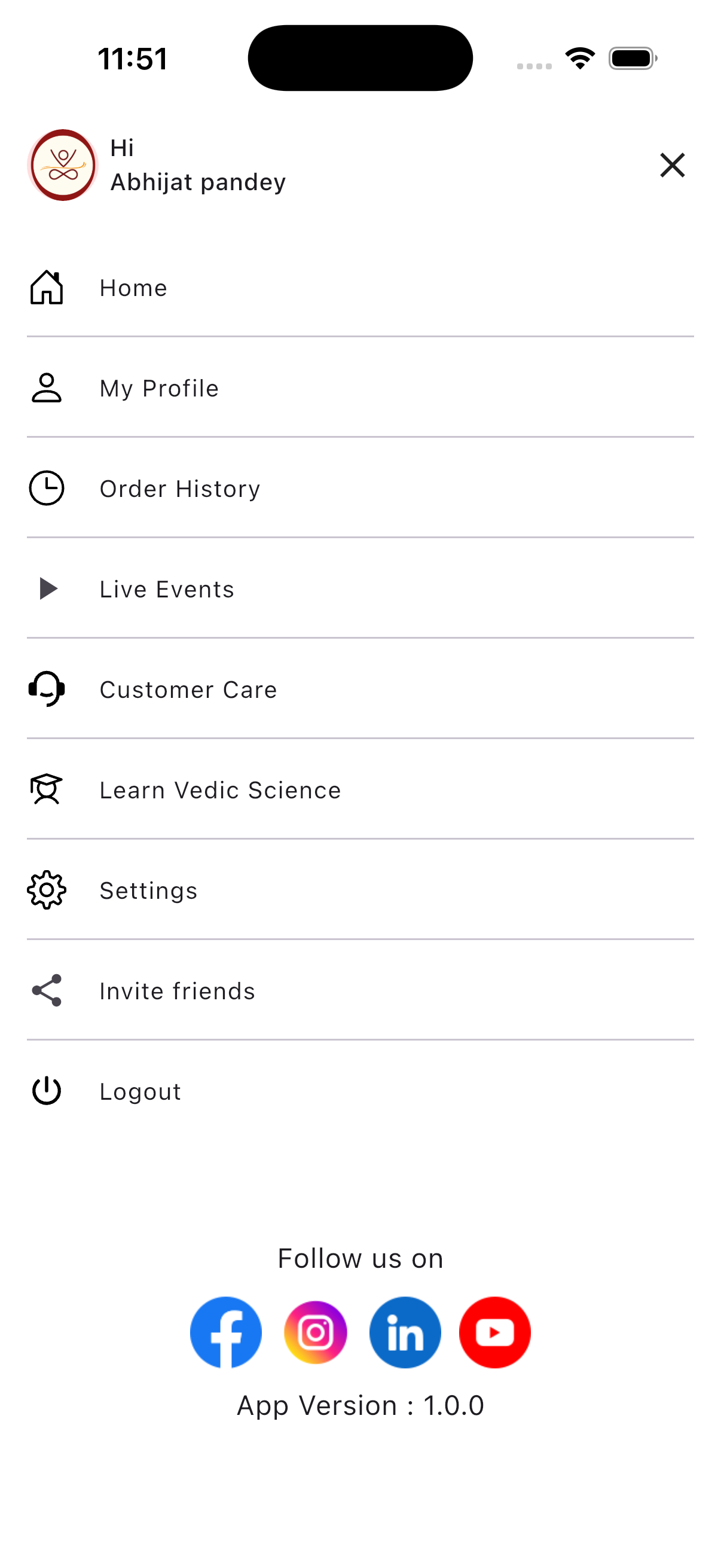Image resolution: width=721 pixels, height=1568 pixels.
Task: Select Invite friends
Action: (177, 991)
